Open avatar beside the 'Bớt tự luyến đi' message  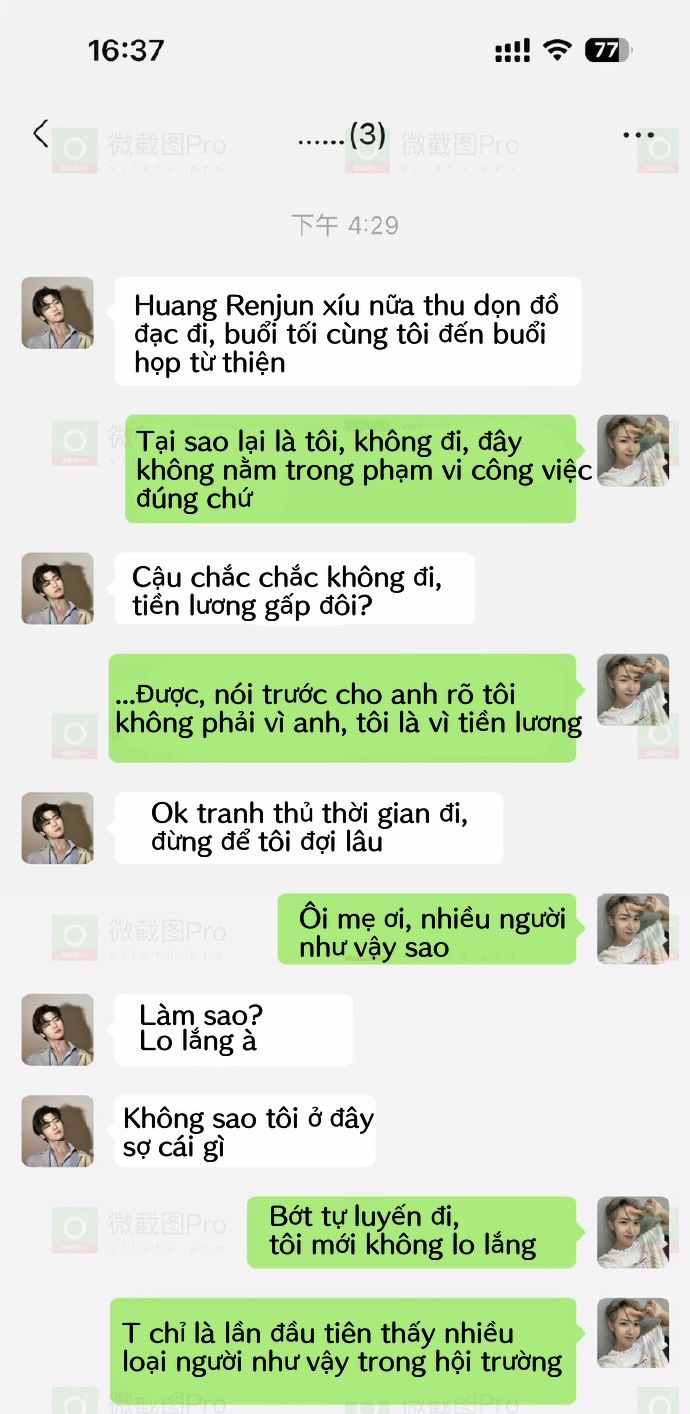[633, 1233]
